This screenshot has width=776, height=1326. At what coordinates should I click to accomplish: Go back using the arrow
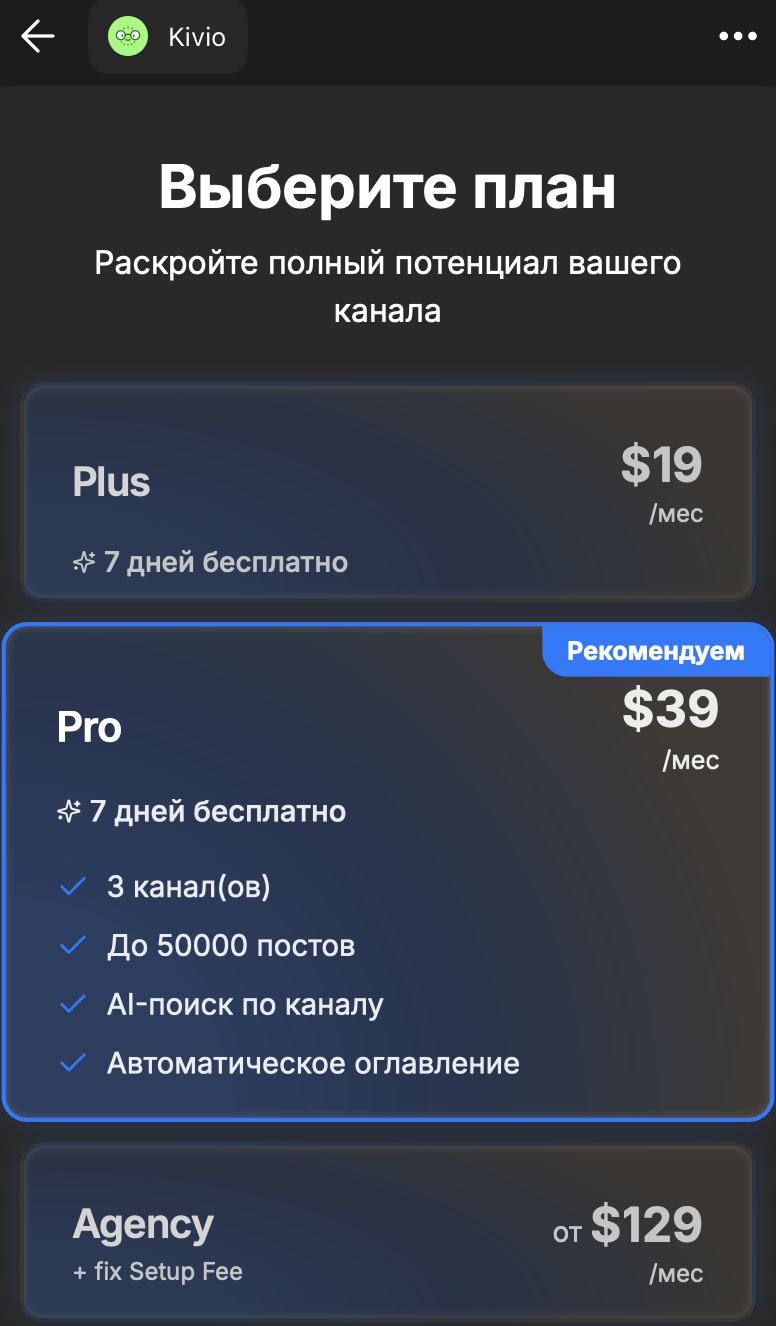[38, 37]
